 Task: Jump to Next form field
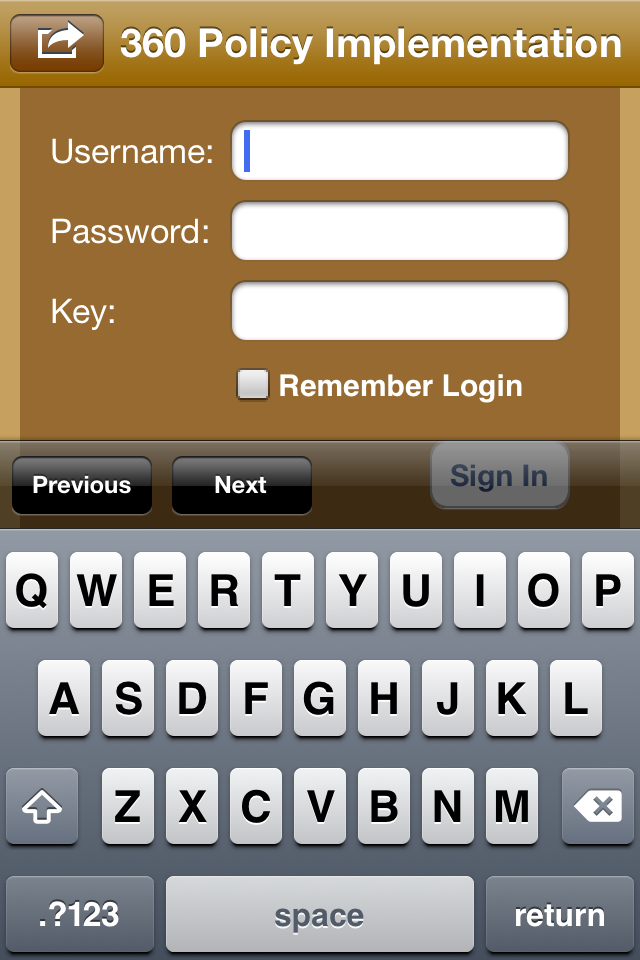coord(241,485)
